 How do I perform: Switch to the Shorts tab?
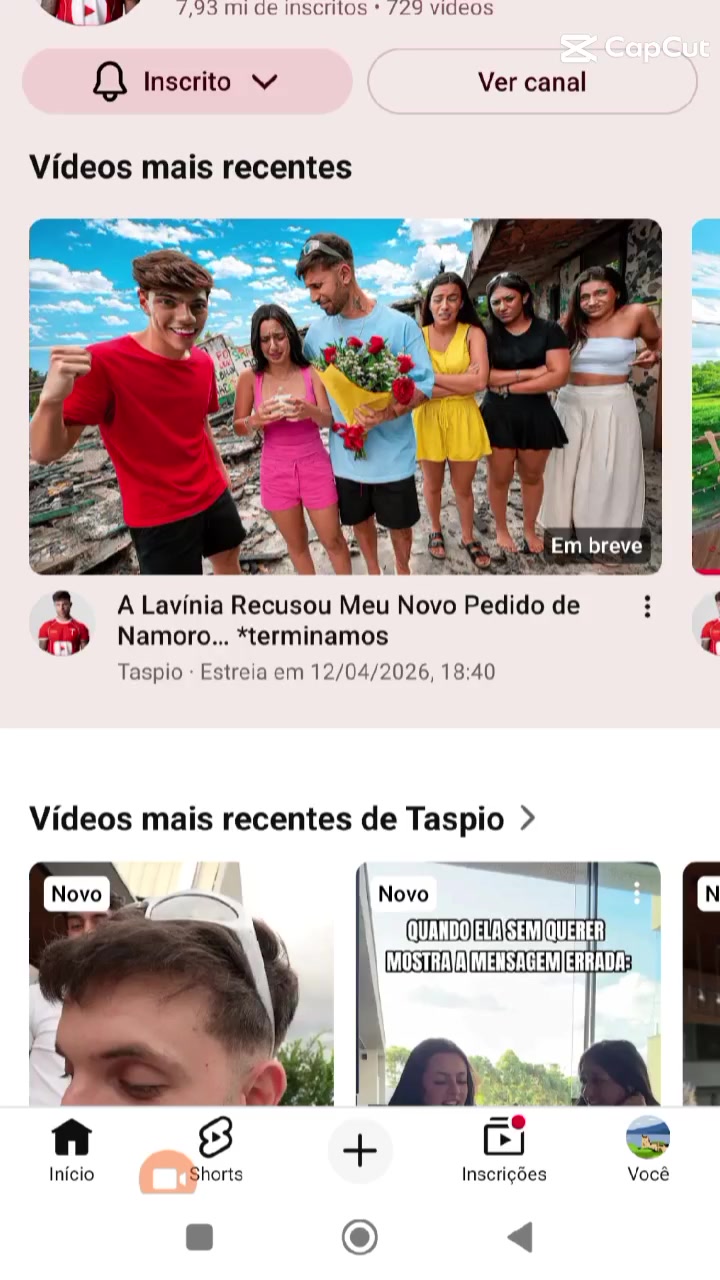tap(216, 1151)
